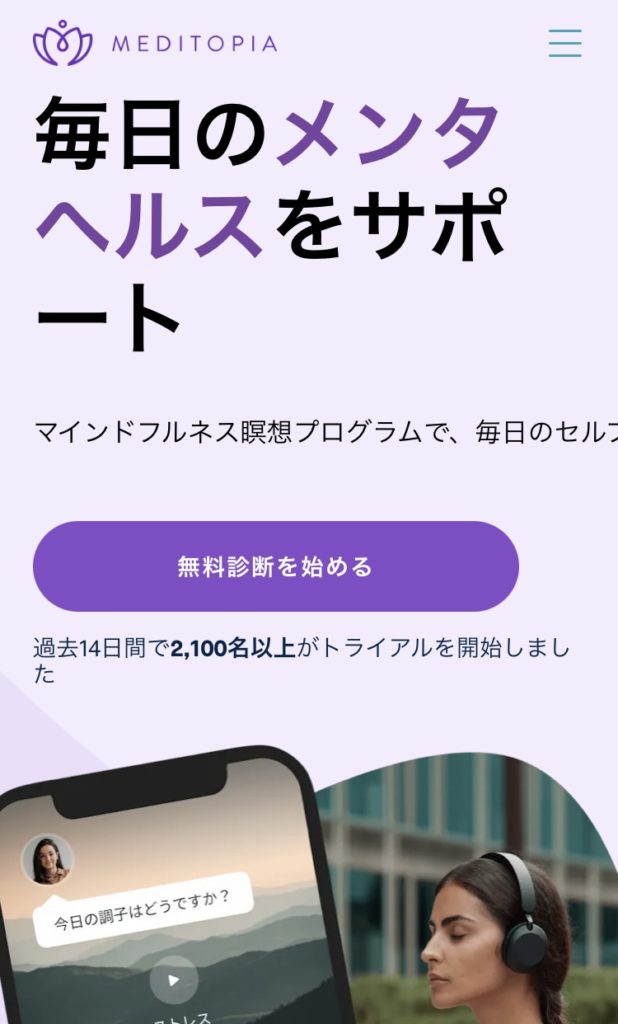The height and width of the screenshot is (1024, 618).
Task: Open the Meditopia home logo link
Action: point(155,43)
